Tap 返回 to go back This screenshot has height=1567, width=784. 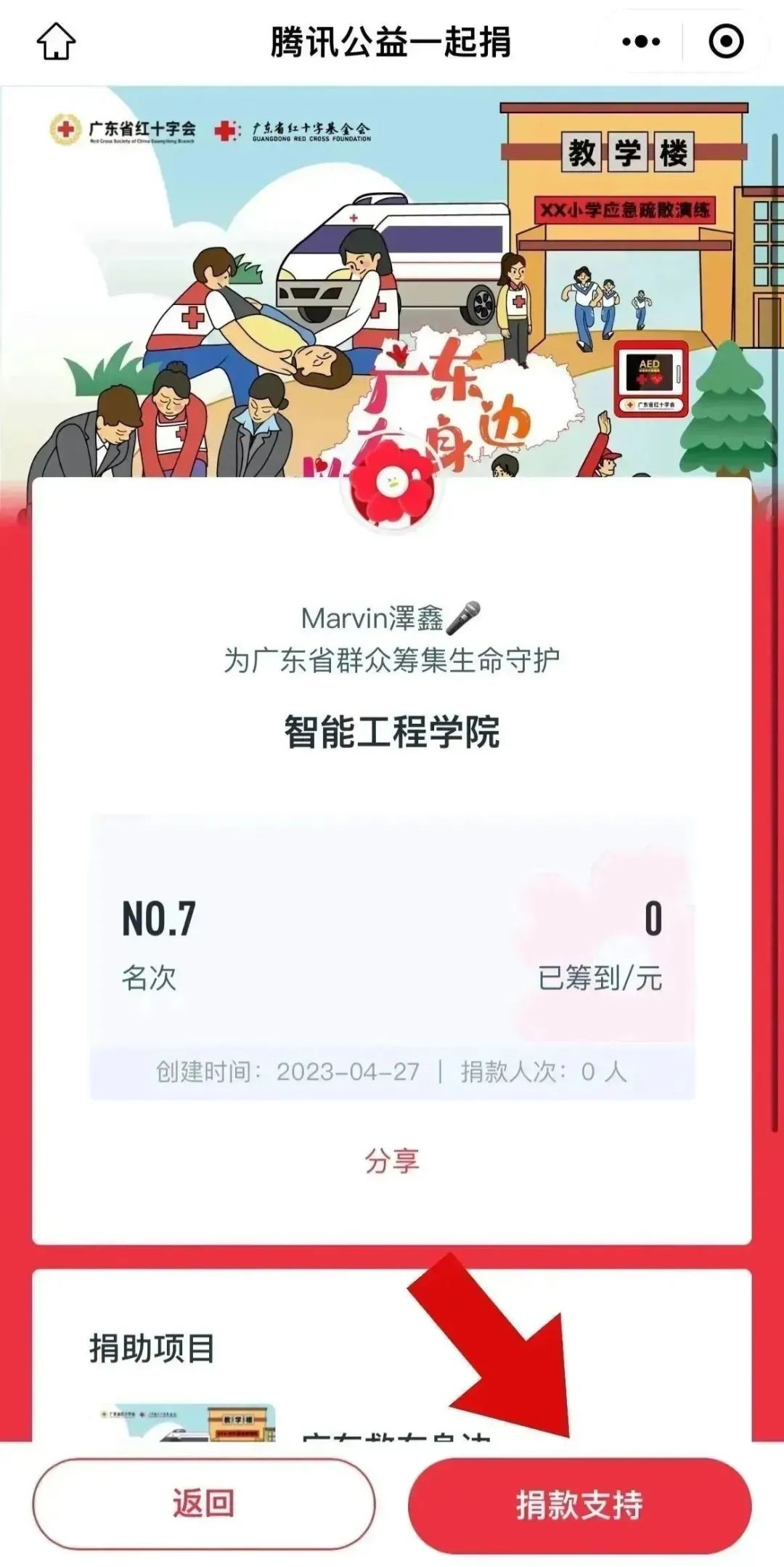coord(203,1503)
